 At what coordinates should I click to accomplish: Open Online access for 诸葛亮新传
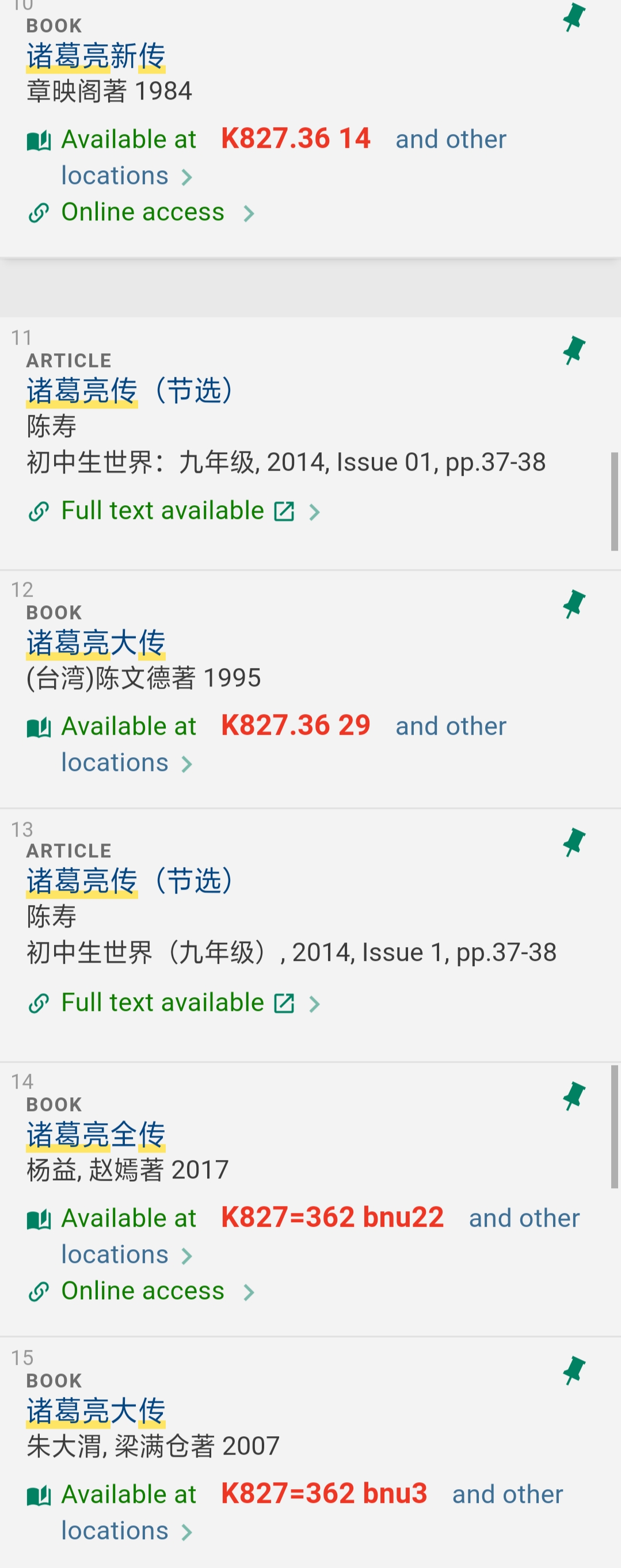point(143,212)
